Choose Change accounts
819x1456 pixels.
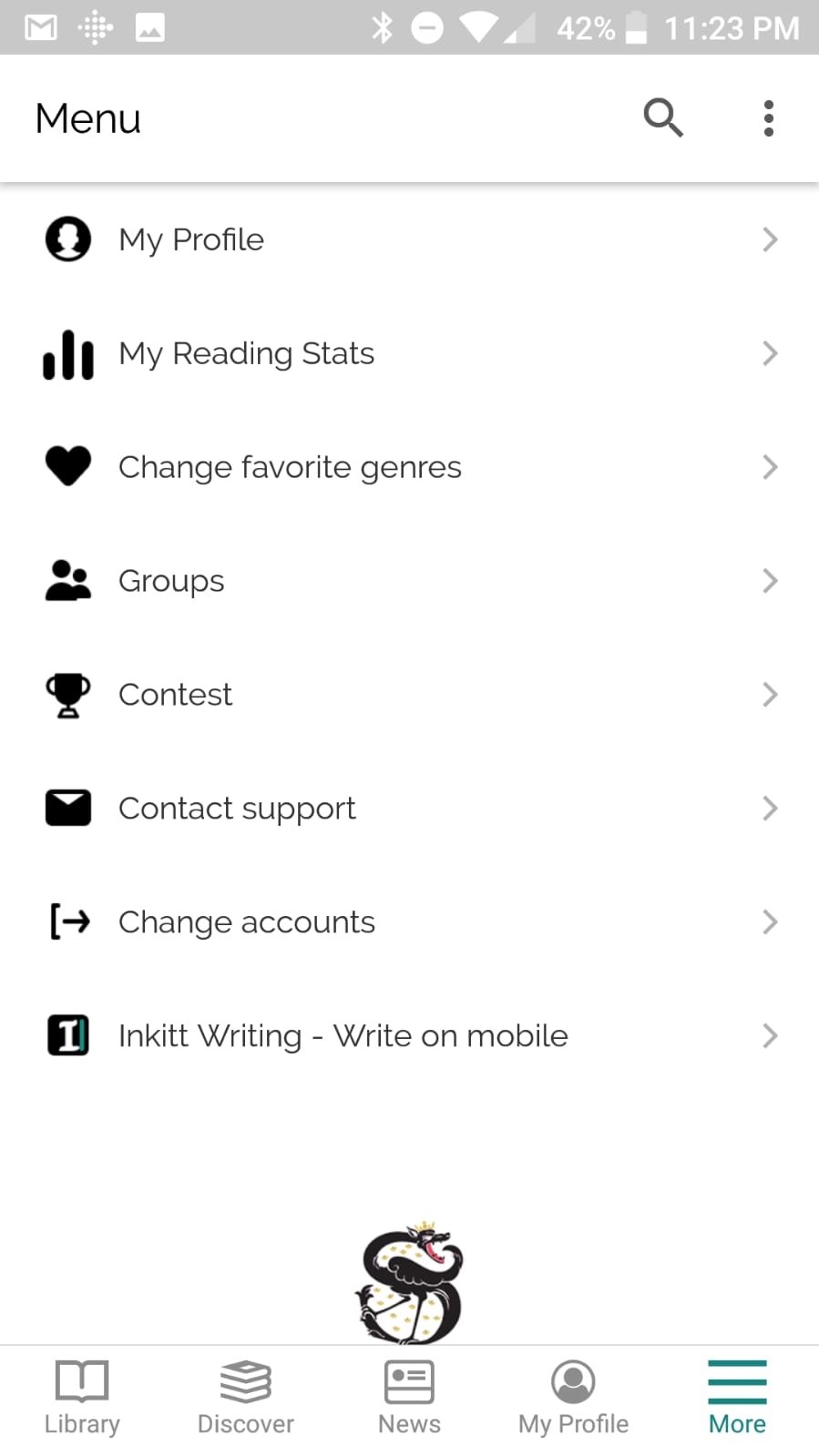410,922
